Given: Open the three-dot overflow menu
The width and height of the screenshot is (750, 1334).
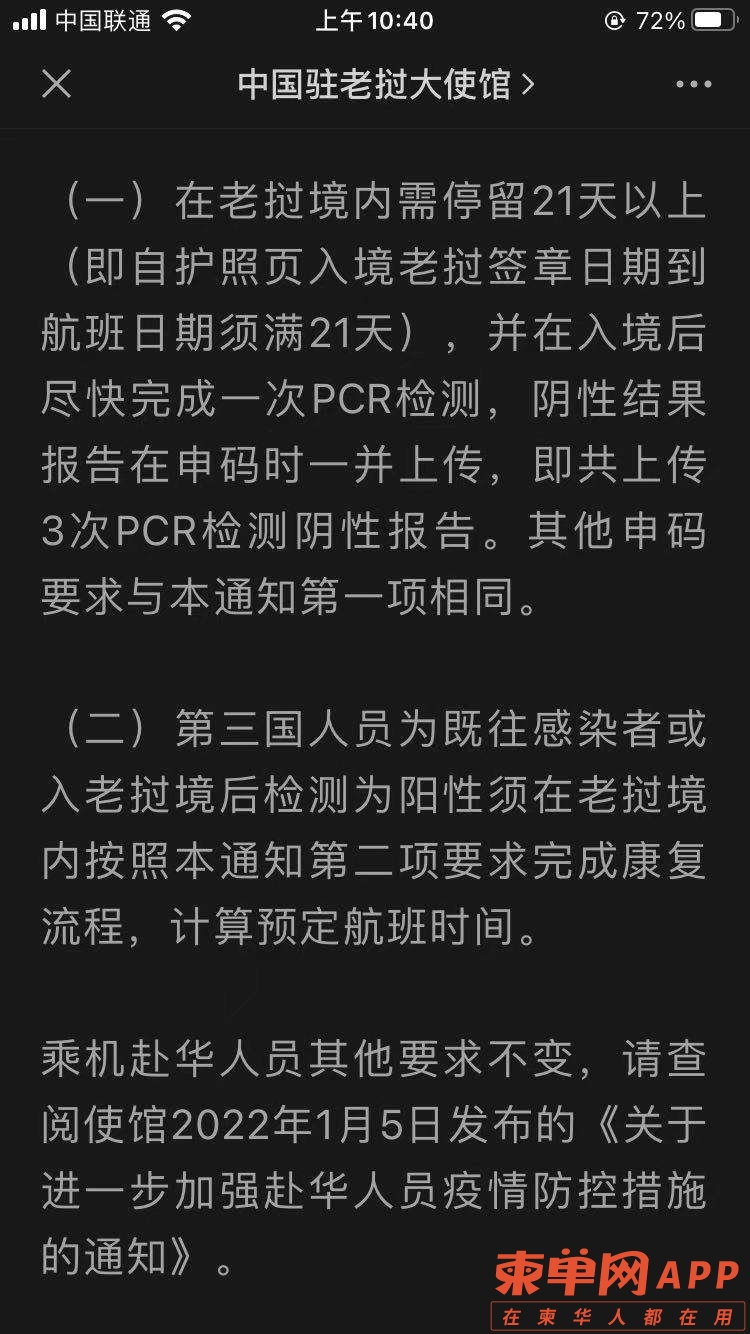Looking at the screenshot, I should (693, 84).
